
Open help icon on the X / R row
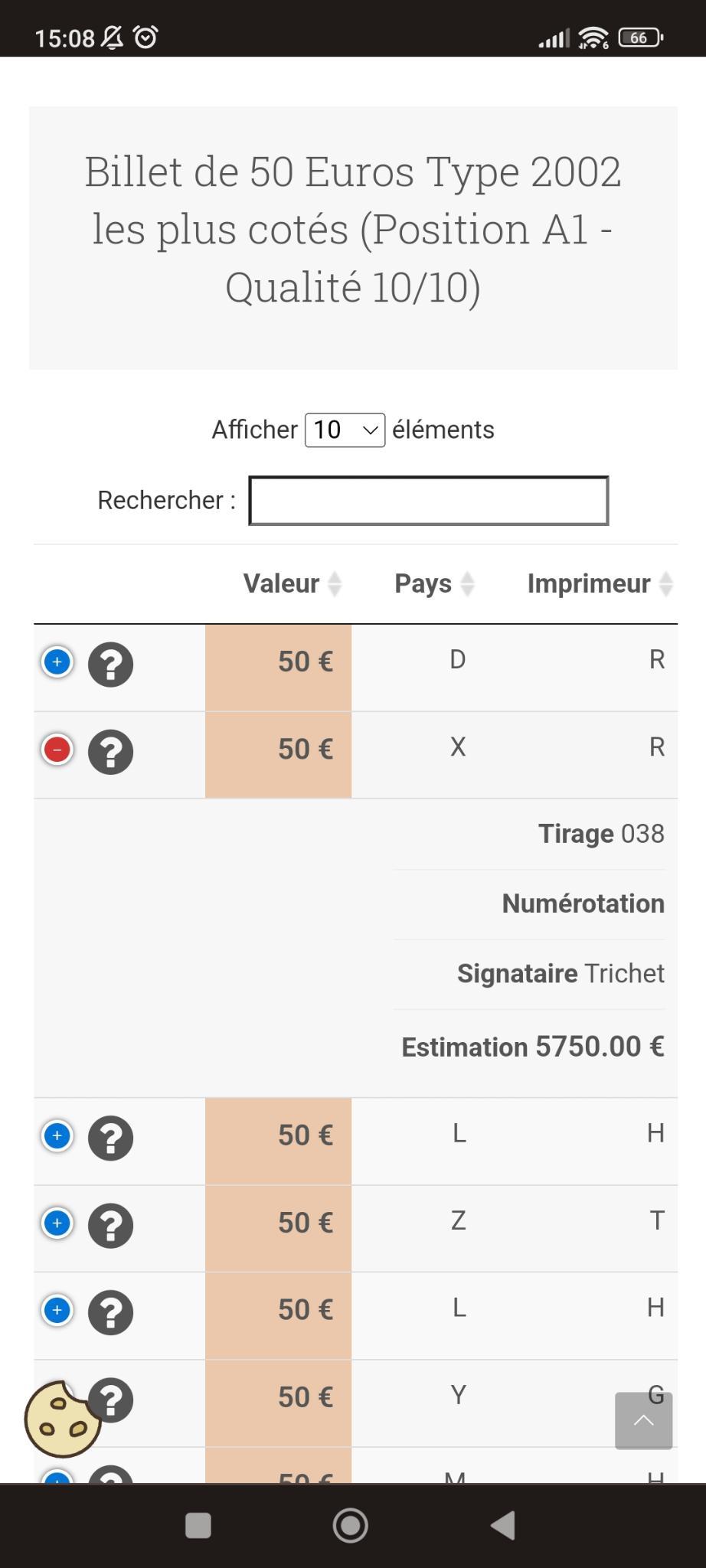tap(111, 752)
